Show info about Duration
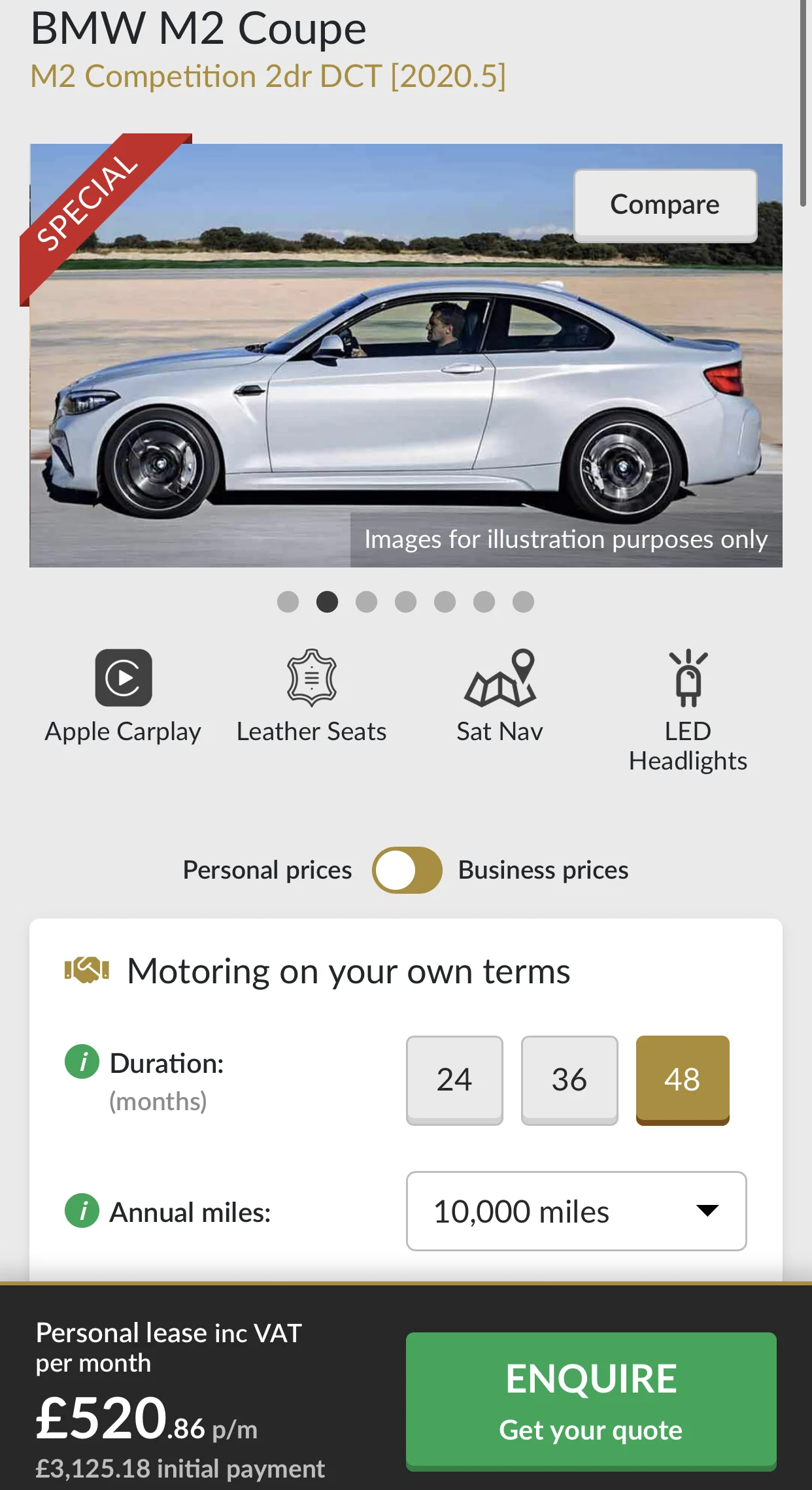 pos(82,1061)
